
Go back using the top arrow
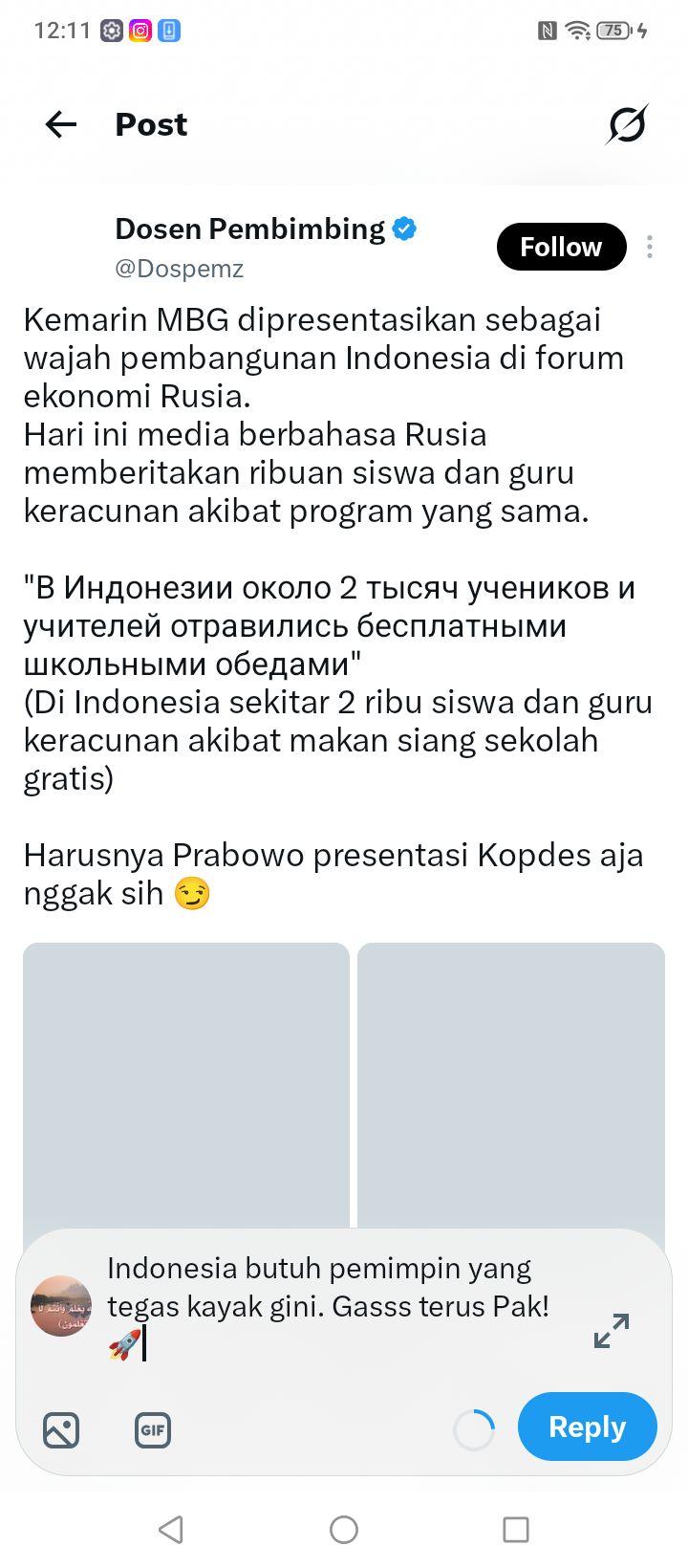click(61, 124)
